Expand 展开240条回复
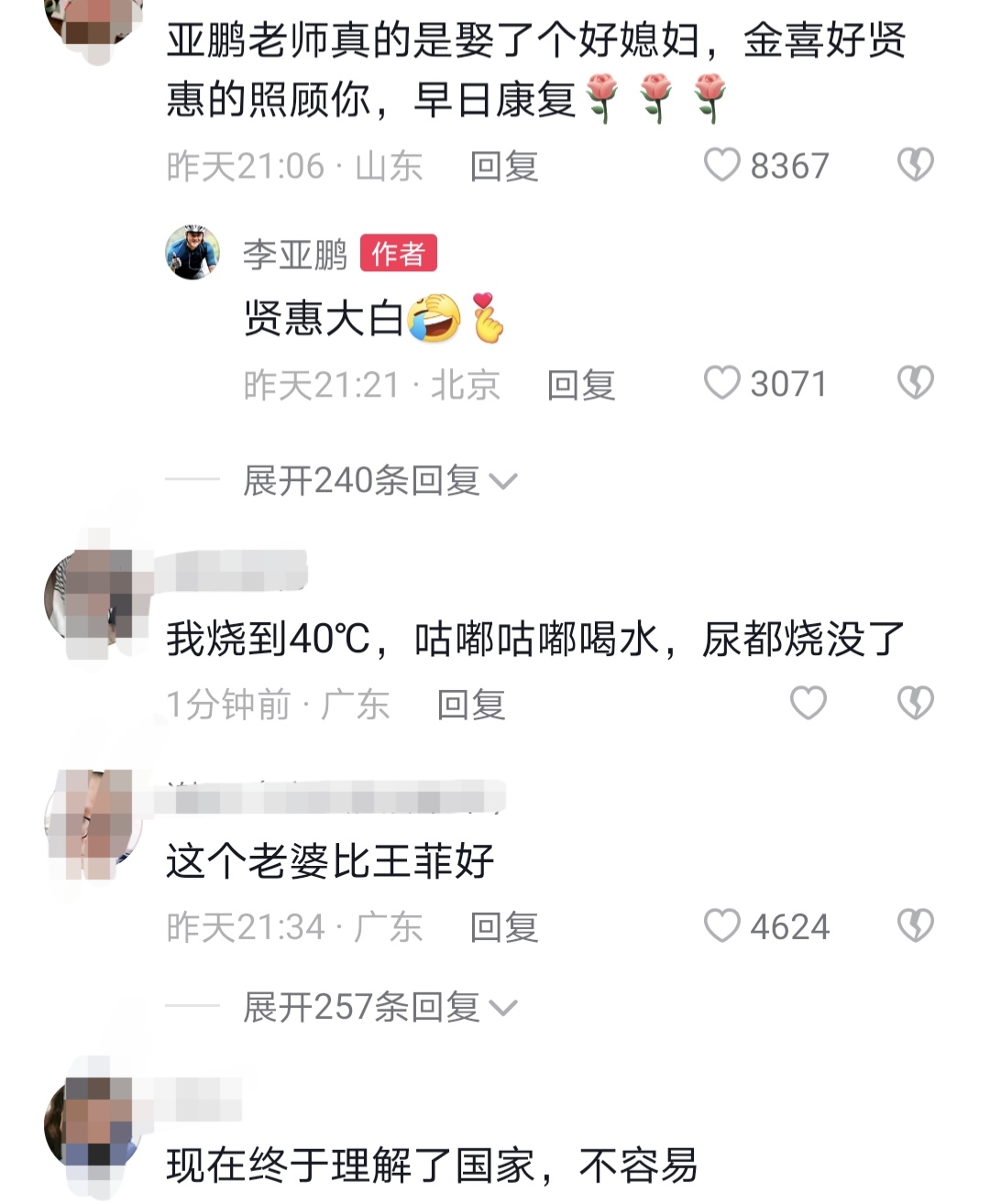Image resolution: width=990 pixels, height=1204 pixels. [x=379, y=480]
